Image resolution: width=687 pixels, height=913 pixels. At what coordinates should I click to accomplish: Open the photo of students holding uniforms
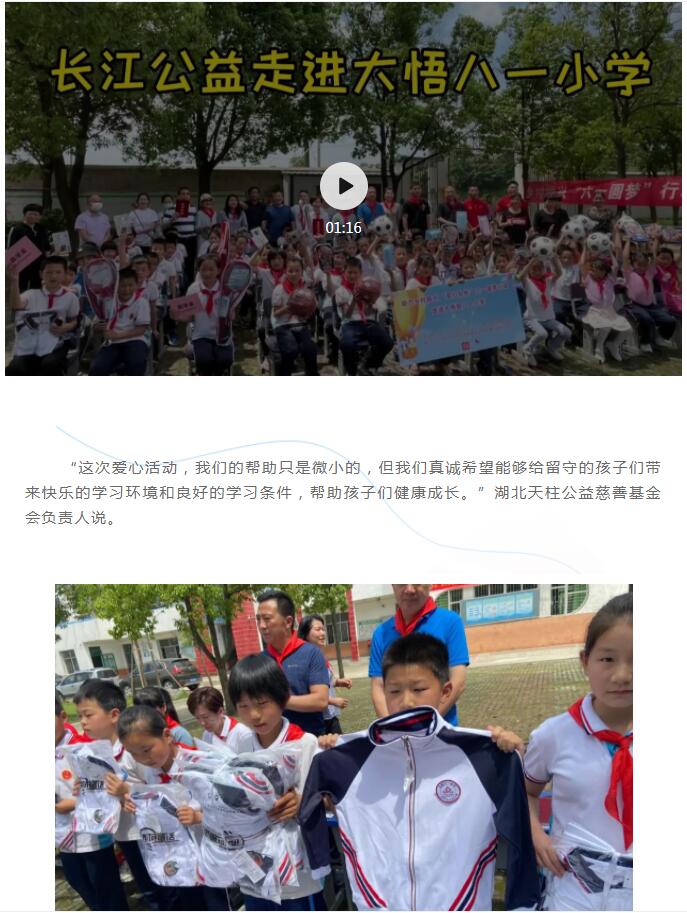pos(343,746)
